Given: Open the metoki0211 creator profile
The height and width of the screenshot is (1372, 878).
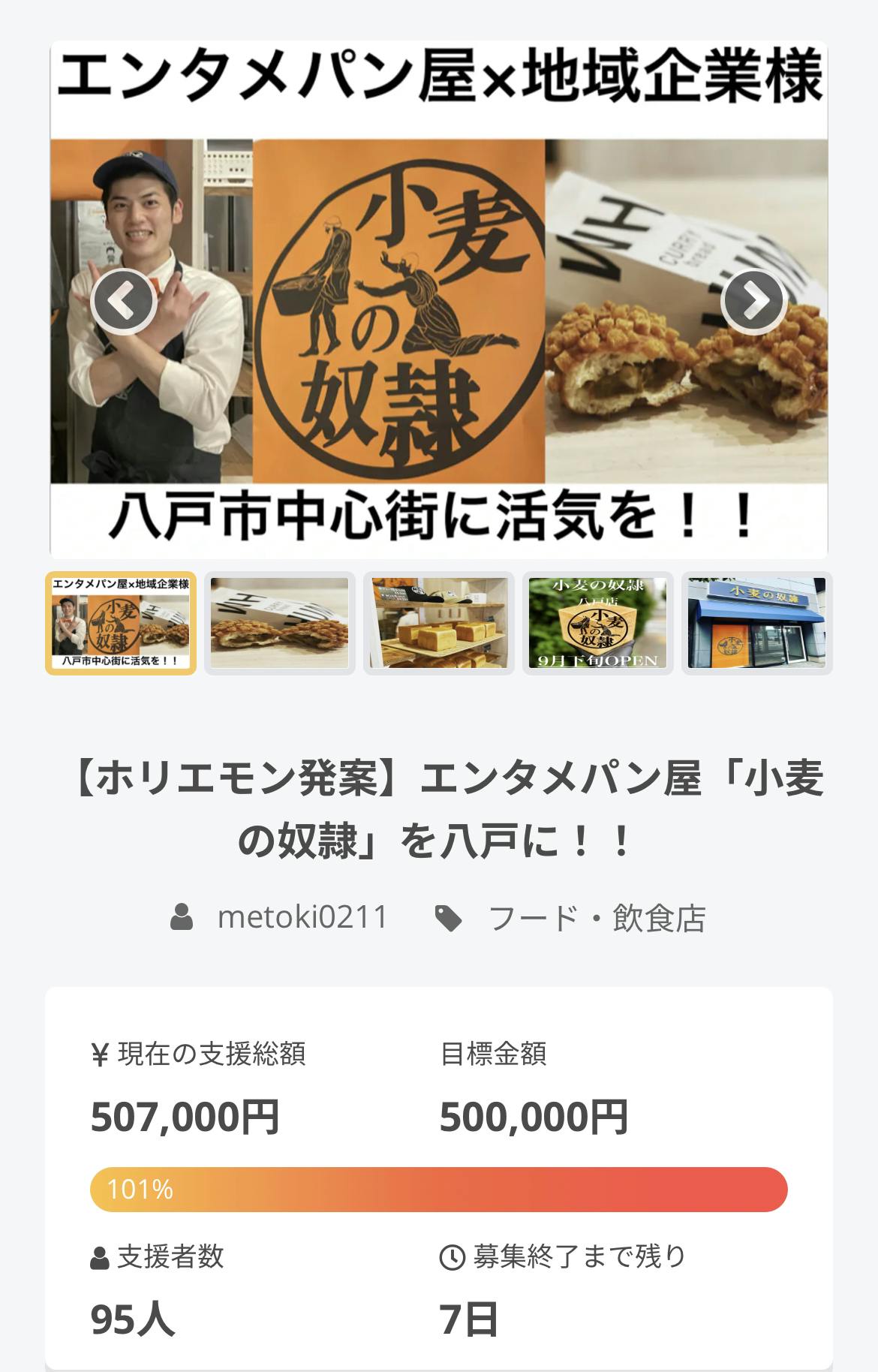Looking at the screenshot, I should click(x=302, y=917).
